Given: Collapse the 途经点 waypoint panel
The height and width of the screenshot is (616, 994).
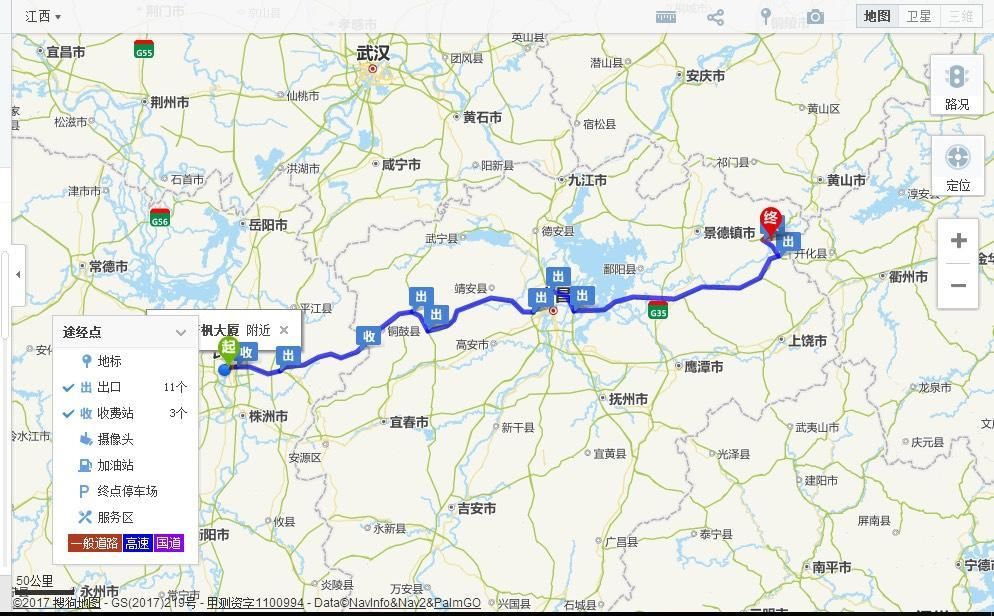Looking at the screenshot, I should 181,332.
